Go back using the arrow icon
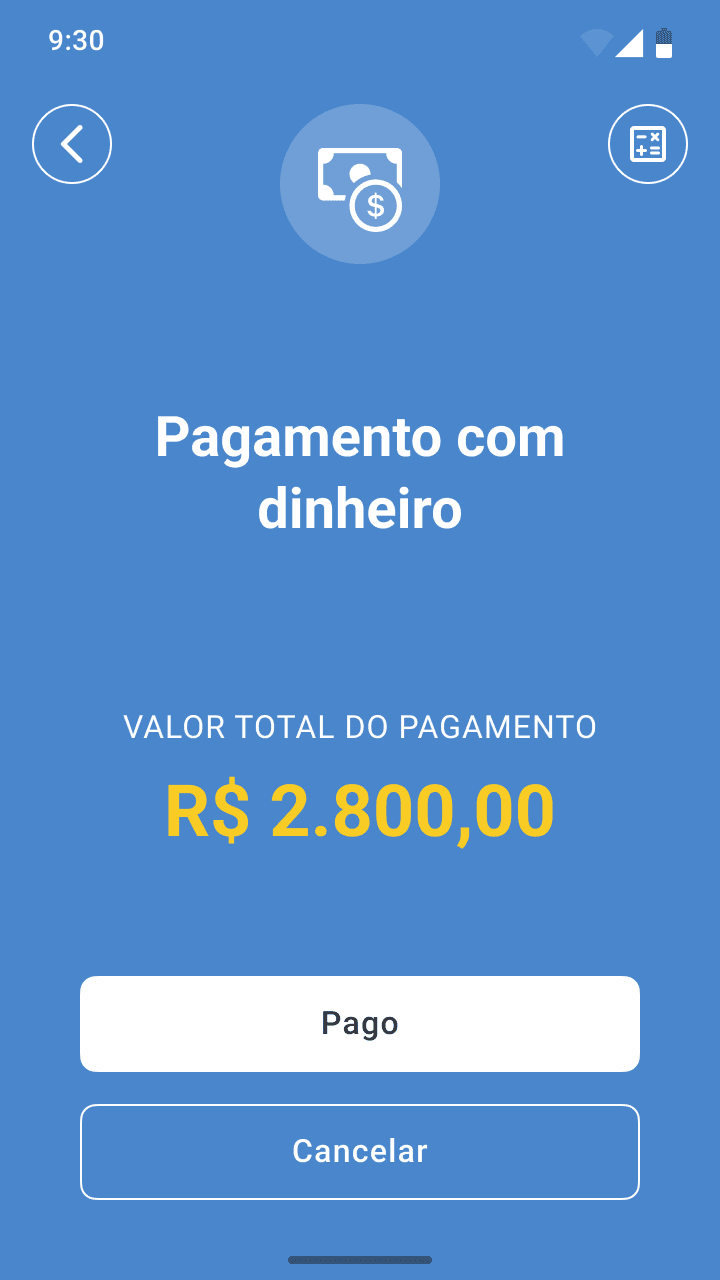Viewport: 720px width, 1280px height. pos(72,144)
